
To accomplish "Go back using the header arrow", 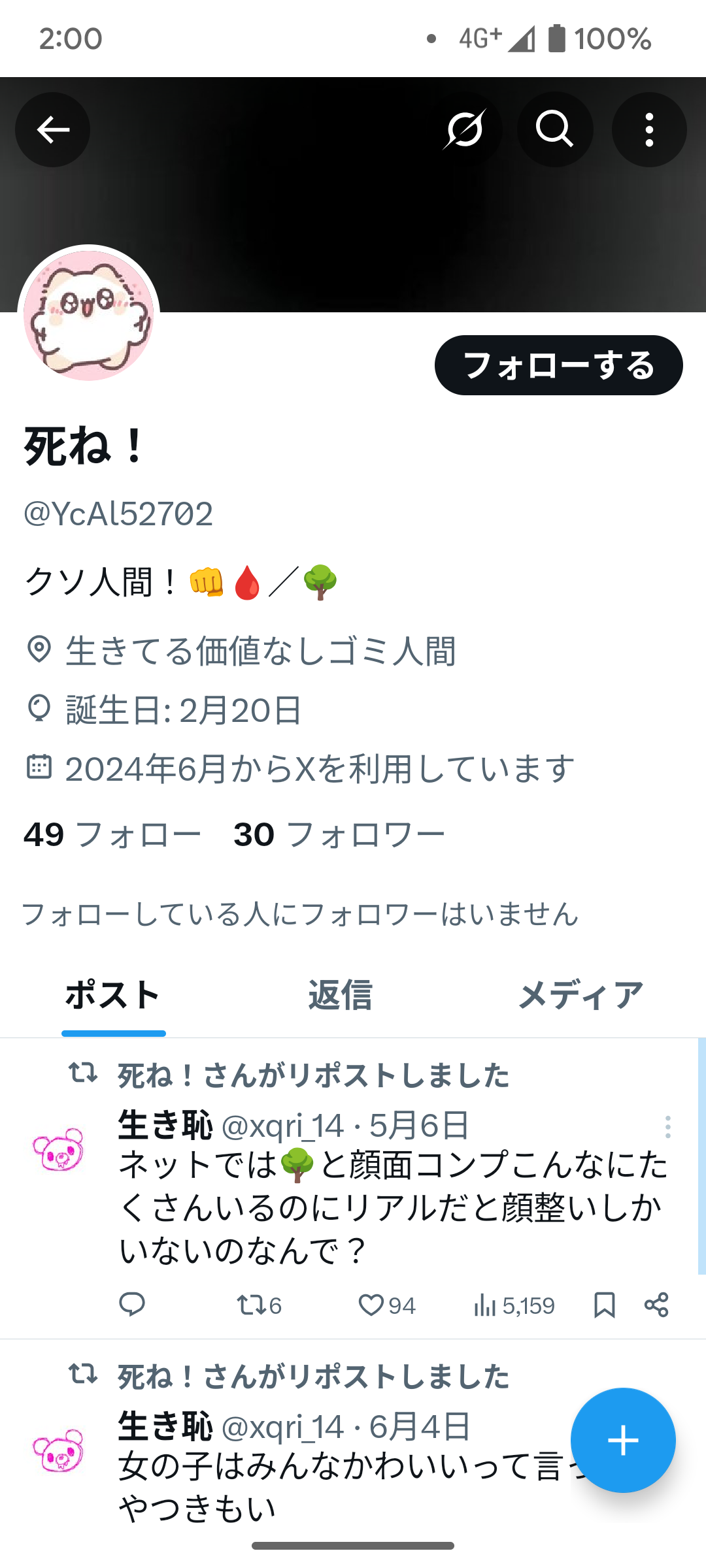I will pos(53,129).
